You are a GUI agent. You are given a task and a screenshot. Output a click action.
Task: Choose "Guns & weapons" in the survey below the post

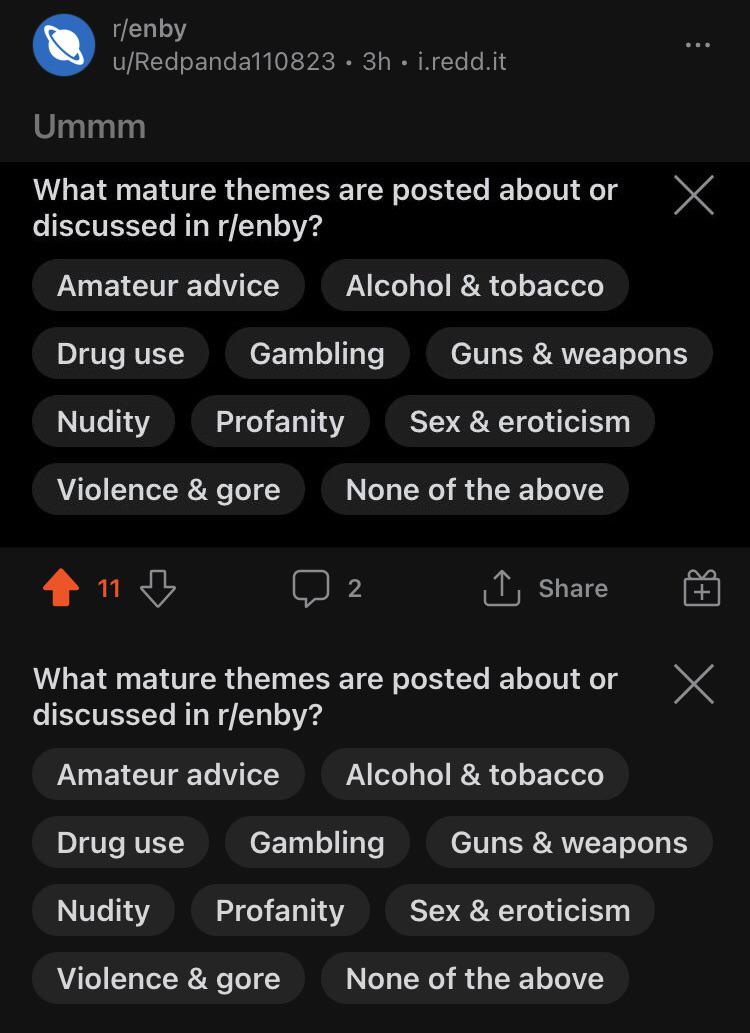click(x=569, y=842)
